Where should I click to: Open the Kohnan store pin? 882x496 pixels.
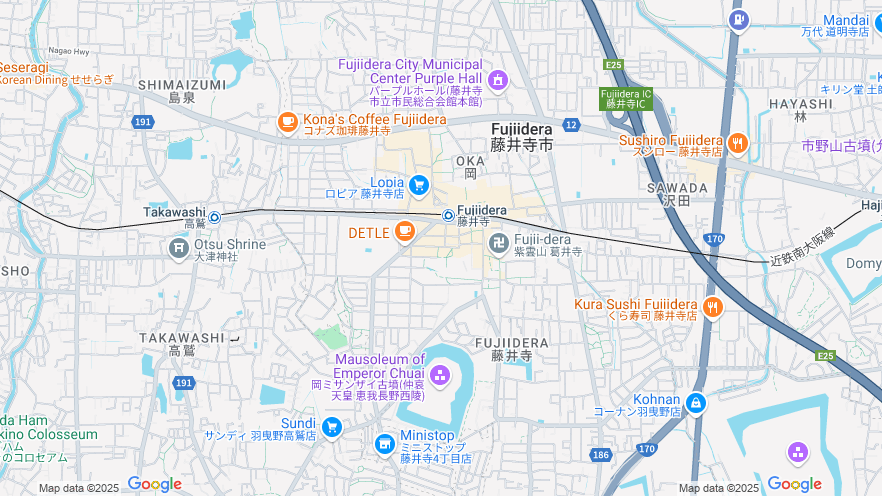click(695, 404)
